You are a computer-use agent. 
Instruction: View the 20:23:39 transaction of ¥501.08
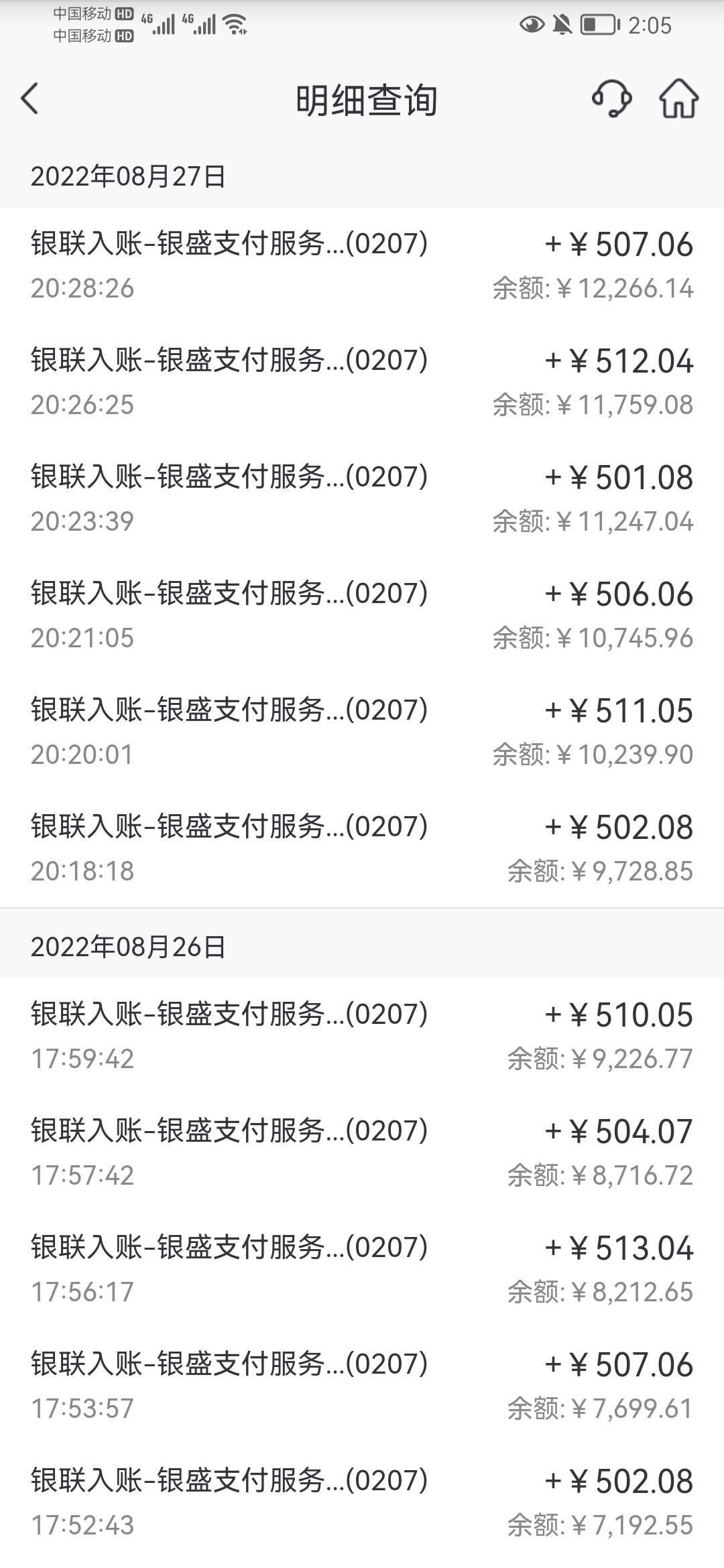tap(362, 499)
